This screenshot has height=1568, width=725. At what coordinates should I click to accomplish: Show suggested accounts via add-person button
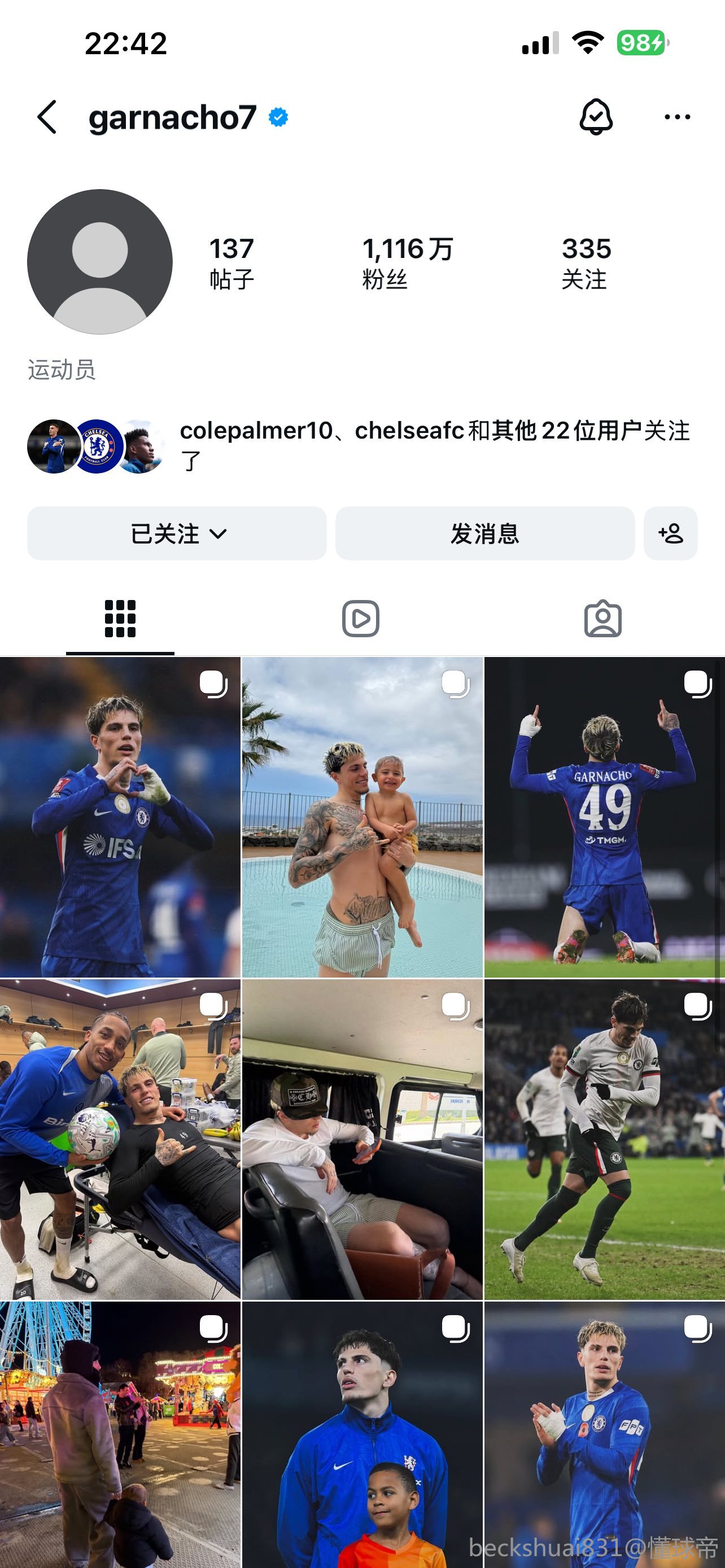[x=670, y=534]
